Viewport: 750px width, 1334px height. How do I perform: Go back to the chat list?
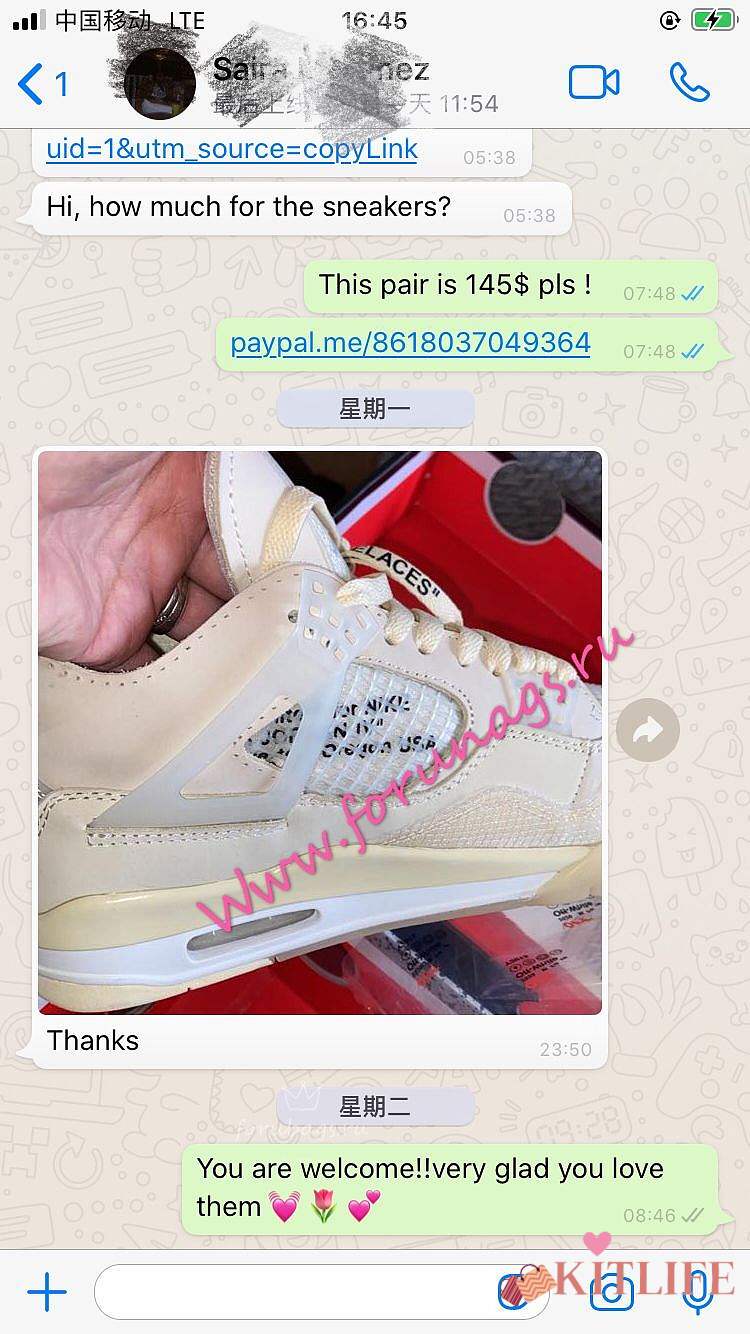(42, 84)
